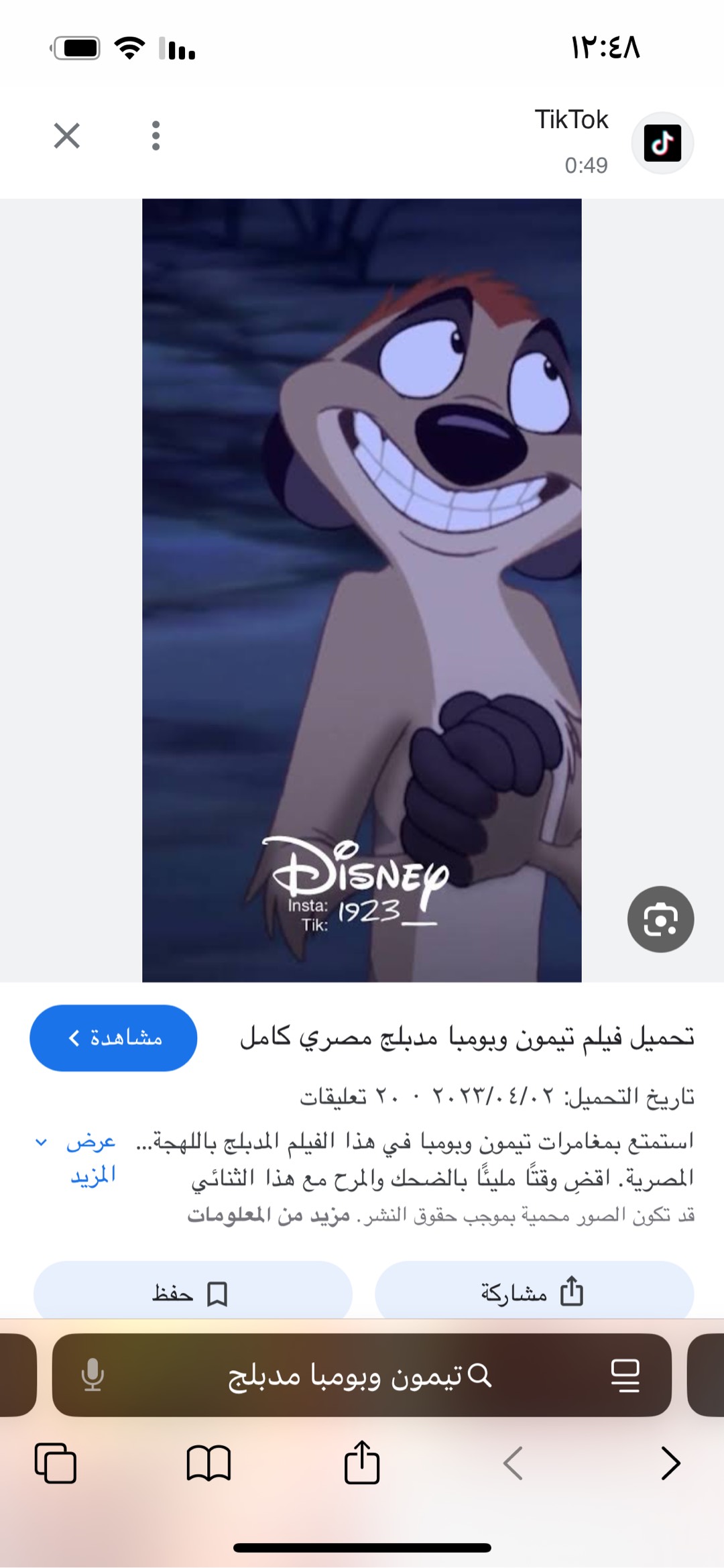This screenshot has width=724, height=1568.
Task: Go back with Safari right arrow
Action: tap(670, 1463)
